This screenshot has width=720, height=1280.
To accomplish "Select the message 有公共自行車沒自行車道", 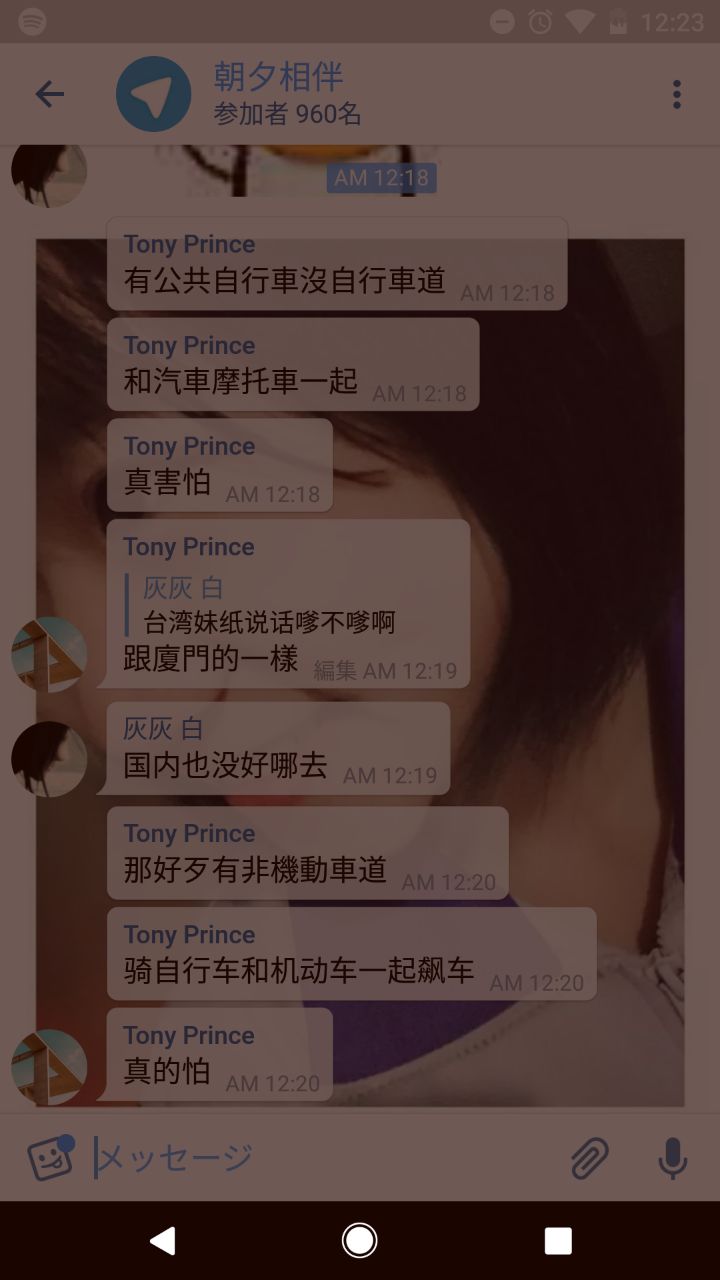I will tap(336, 264).
